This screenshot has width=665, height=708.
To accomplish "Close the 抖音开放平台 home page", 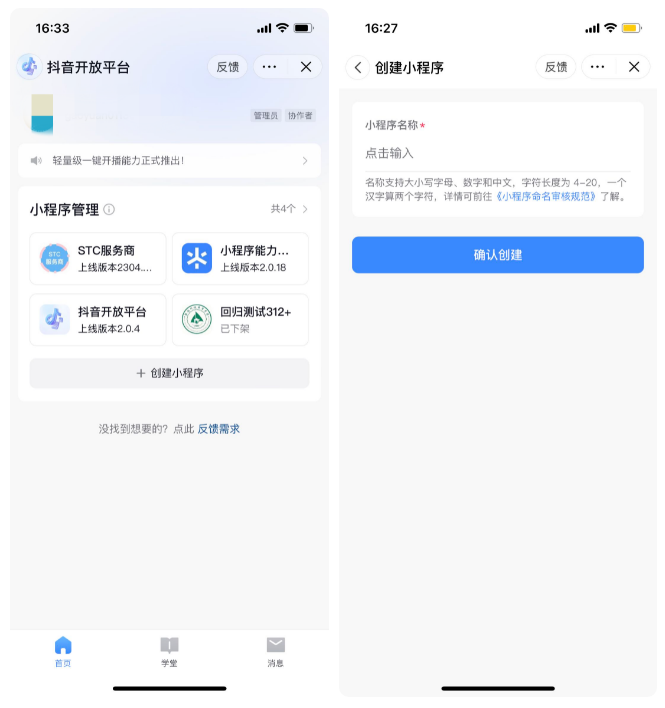I will click(306, 67).
